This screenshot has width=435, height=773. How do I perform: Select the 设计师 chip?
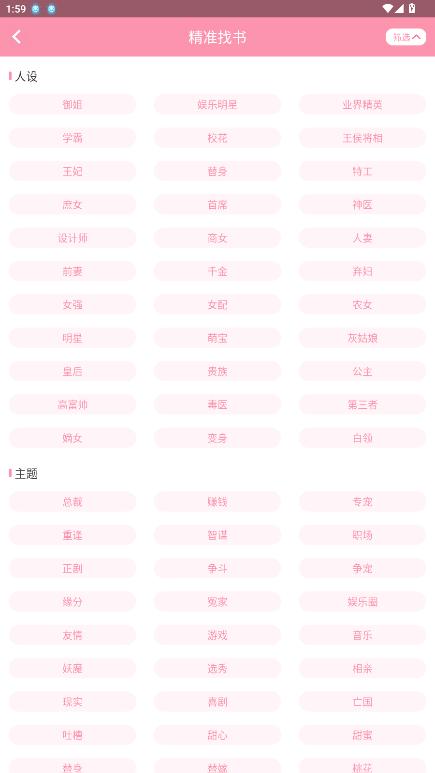click(x=72, y=238)
